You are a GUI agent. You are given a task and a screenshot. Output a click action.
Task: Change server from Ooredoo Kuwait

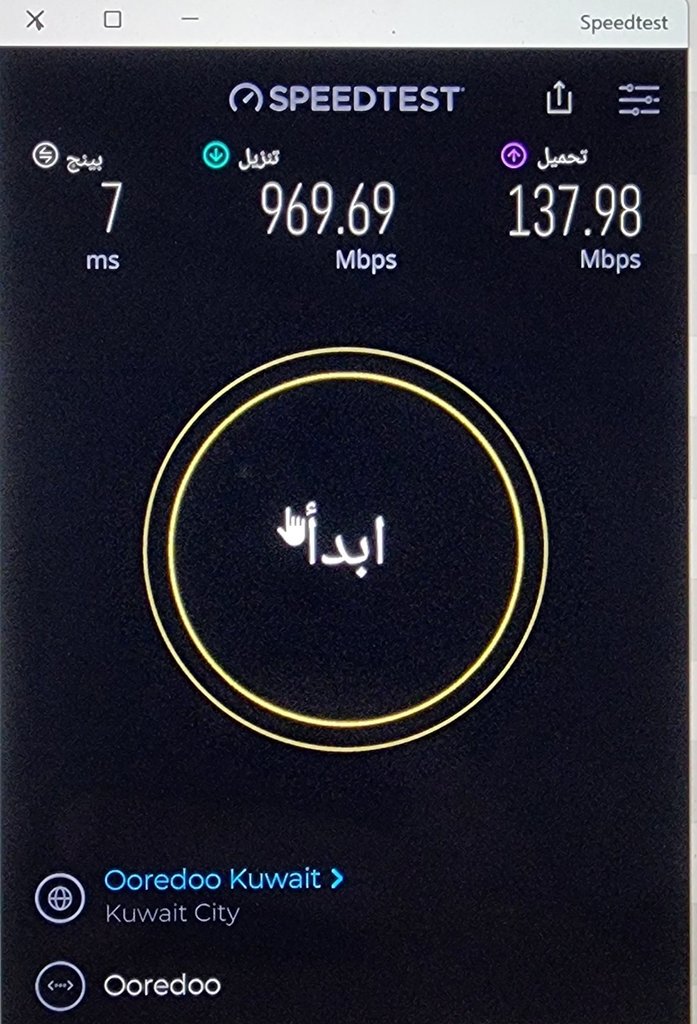[x=224, y=880]
